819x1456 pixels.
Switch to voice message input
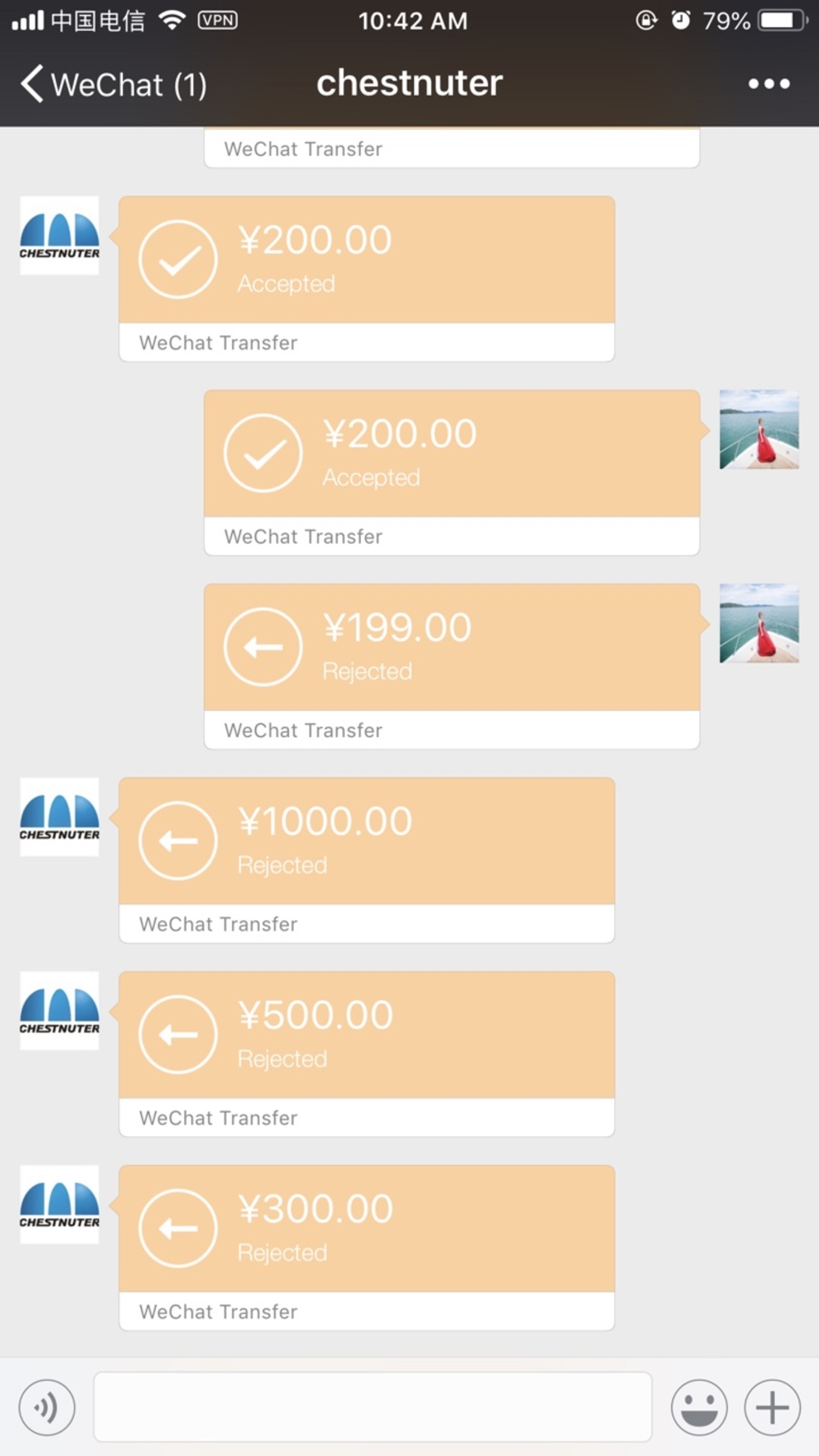[x=47, y=1407]
